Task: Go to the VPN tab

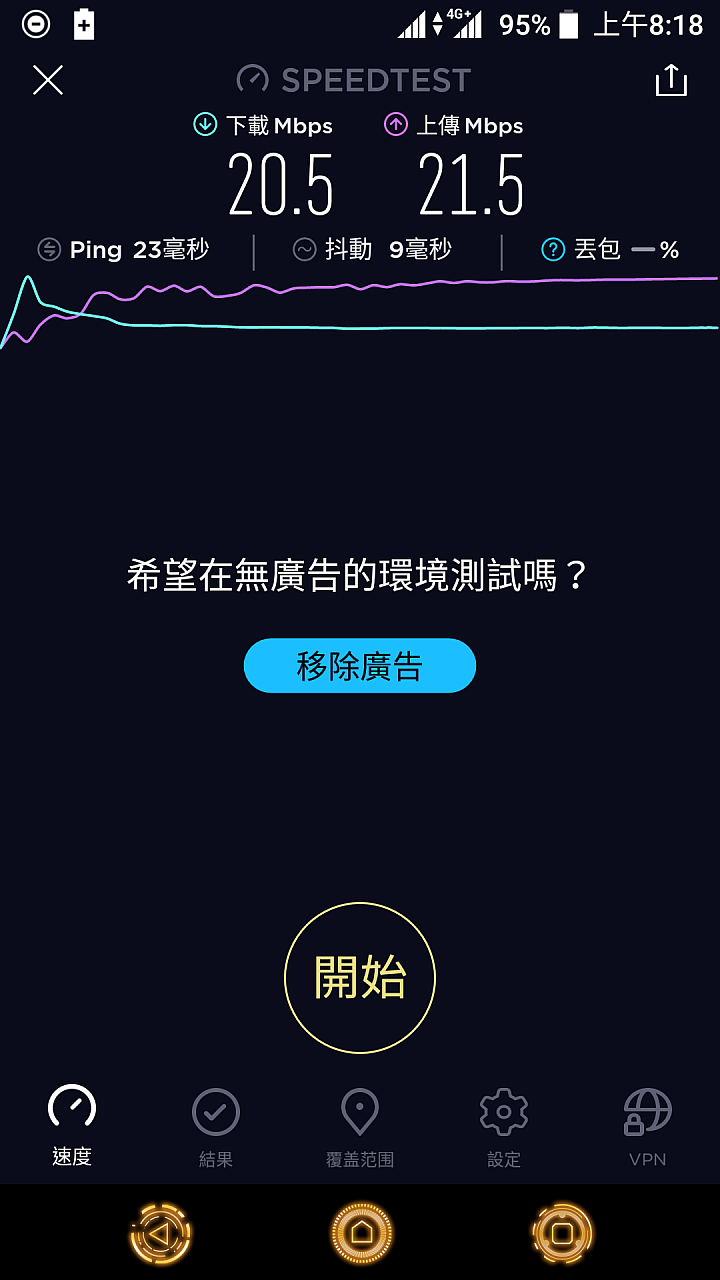Action: (x=648, y=1126)
